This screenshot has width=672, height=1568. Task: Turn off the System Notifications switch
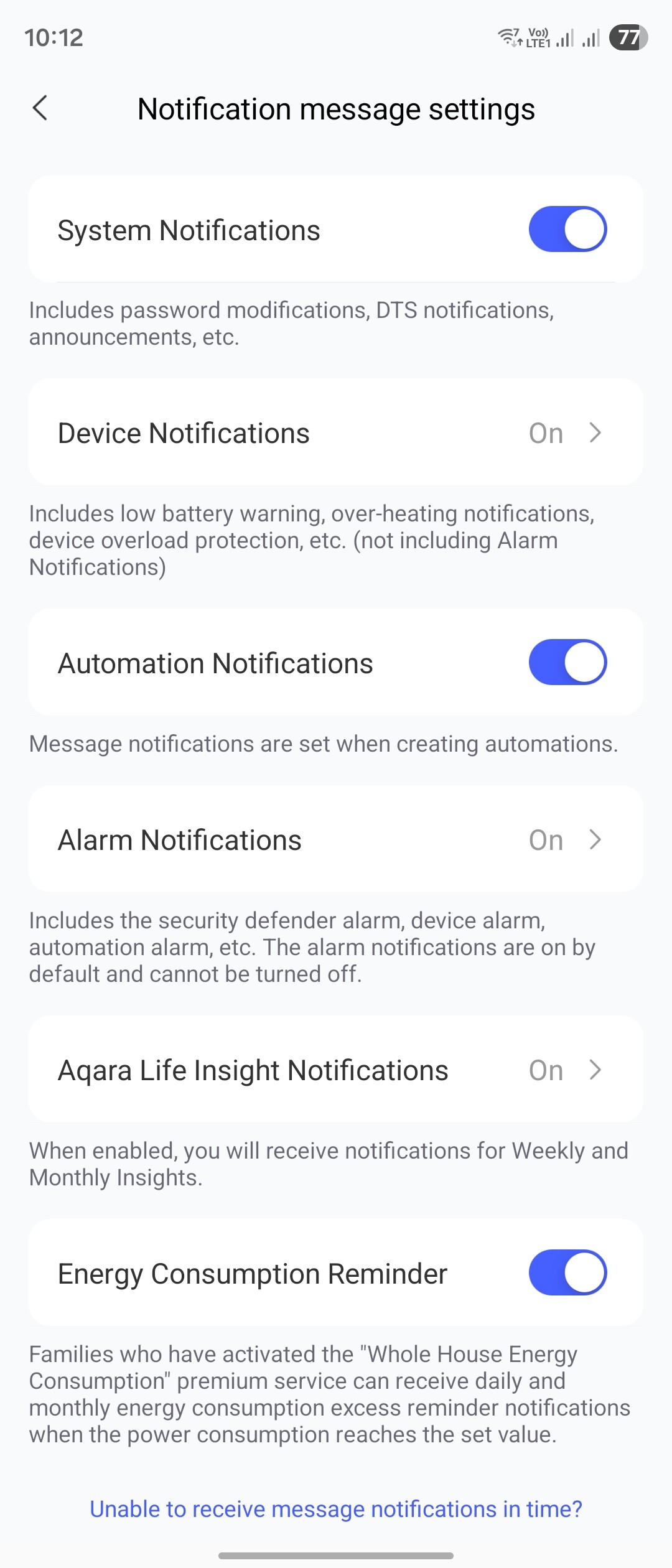point(567,230)
